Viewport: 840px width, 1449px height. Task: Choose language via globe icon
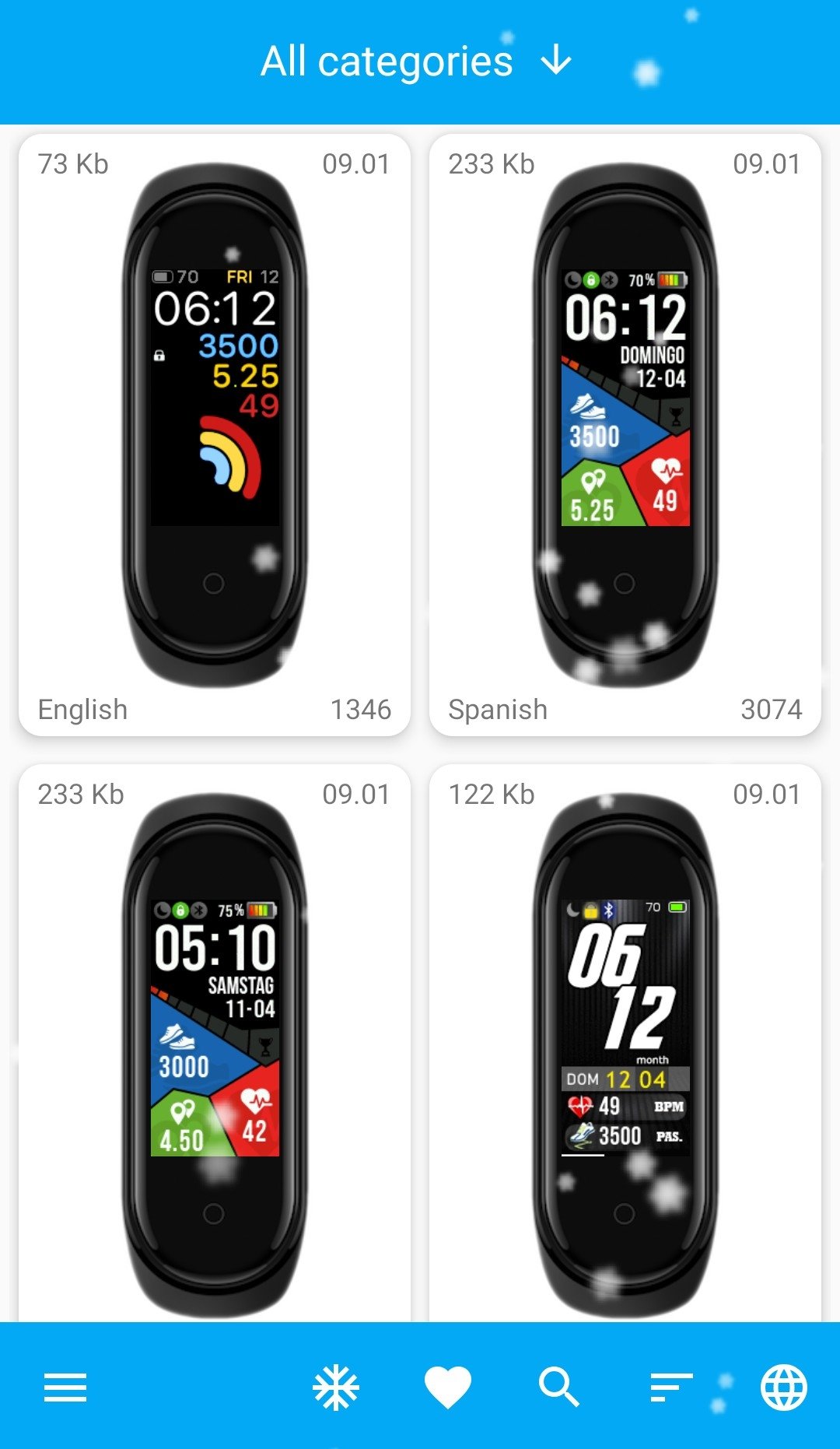pos(783,1388)
